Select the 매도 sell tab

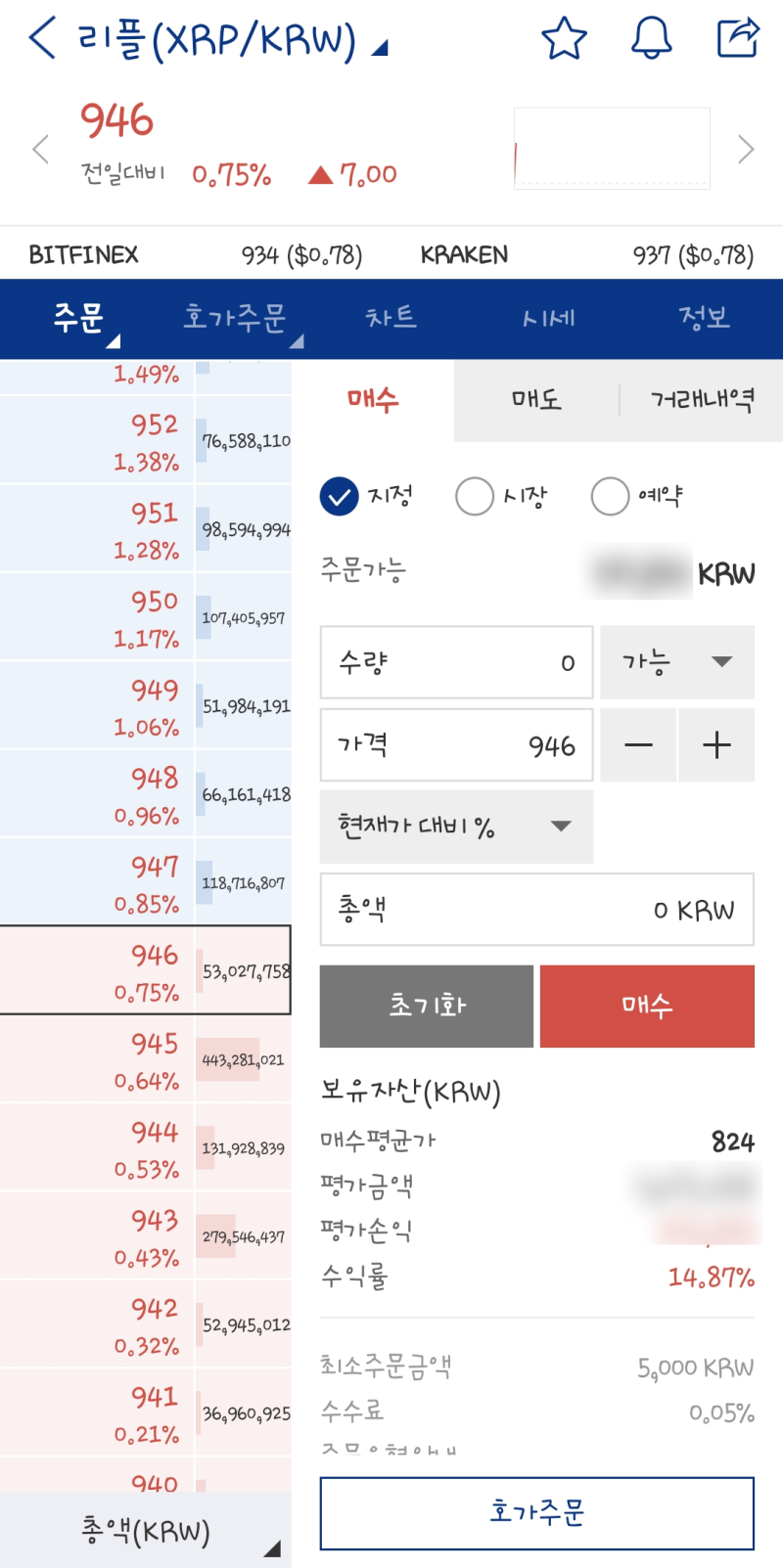pyautogui.click(x=536, y=399)
